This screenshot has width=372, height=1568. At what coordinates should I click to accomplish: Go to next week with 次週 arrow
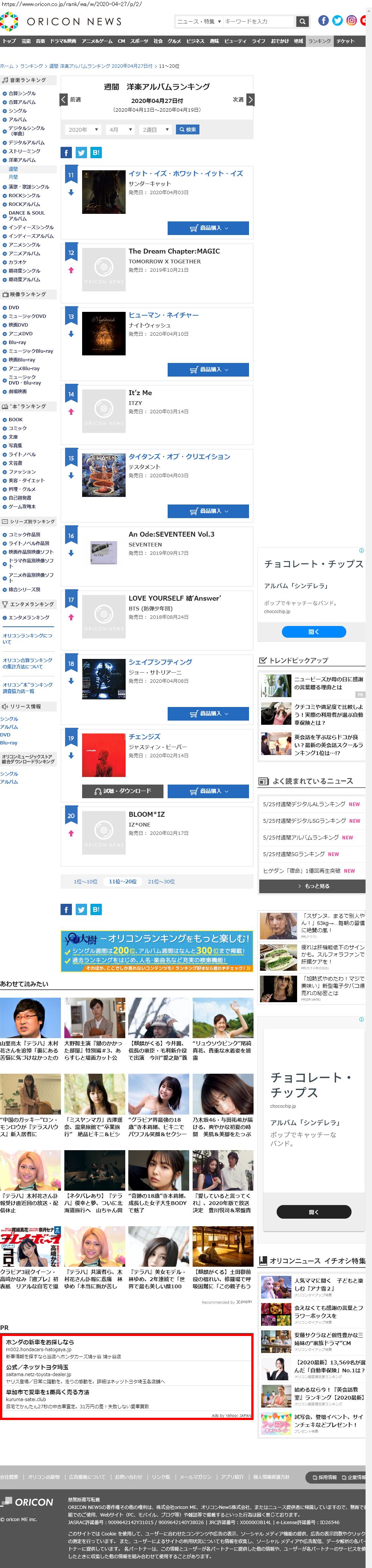250,99
